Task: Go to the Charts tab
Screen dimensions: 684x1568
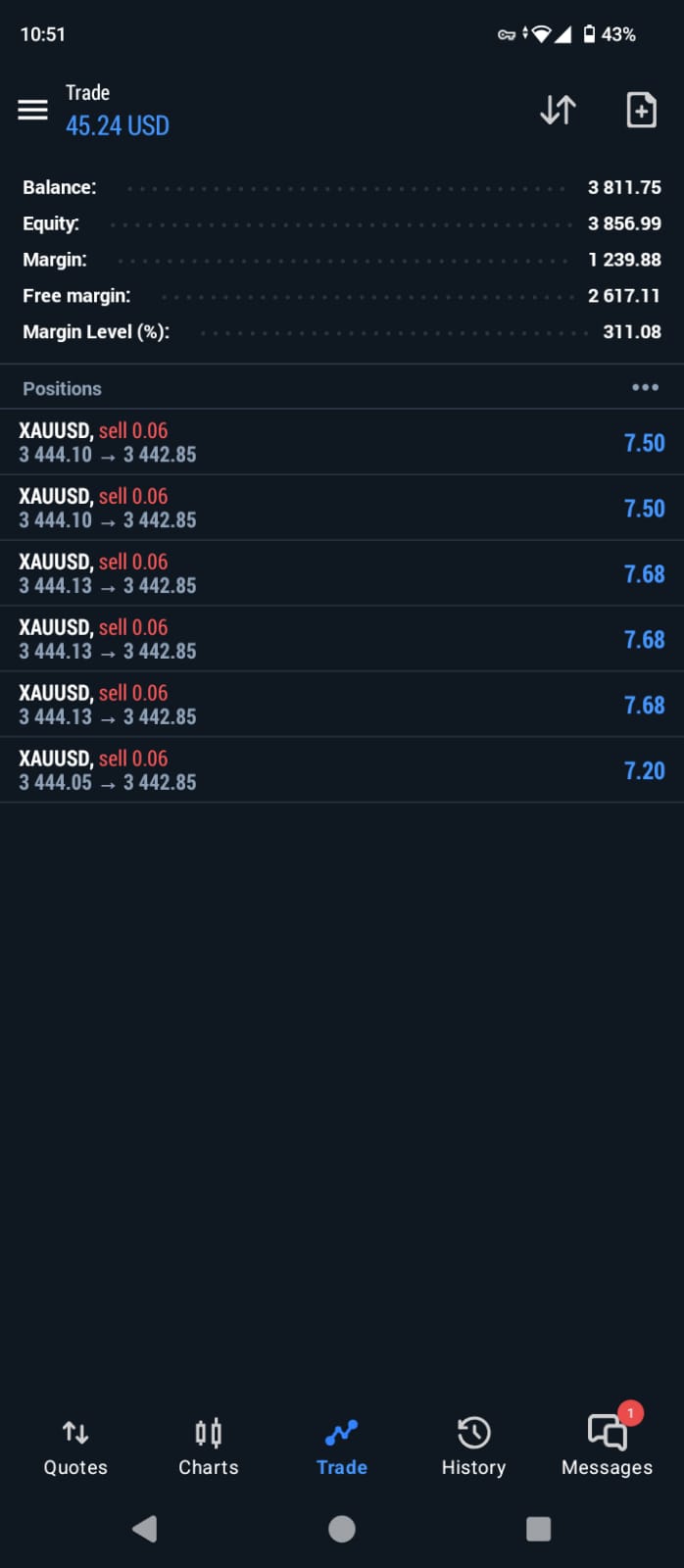Action: pos(208,1447)
